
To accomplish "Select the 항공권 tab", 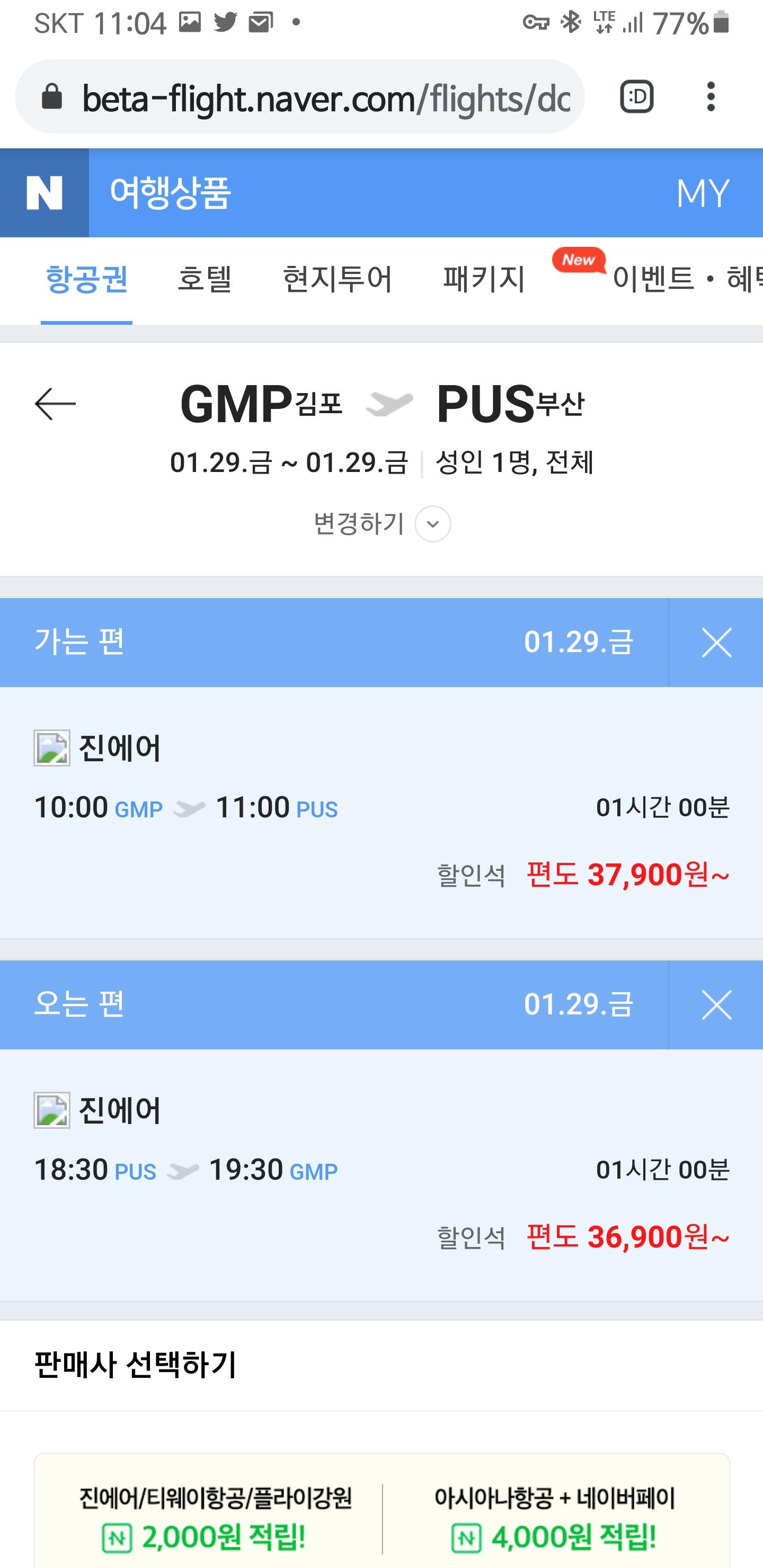I will point(86,280).
